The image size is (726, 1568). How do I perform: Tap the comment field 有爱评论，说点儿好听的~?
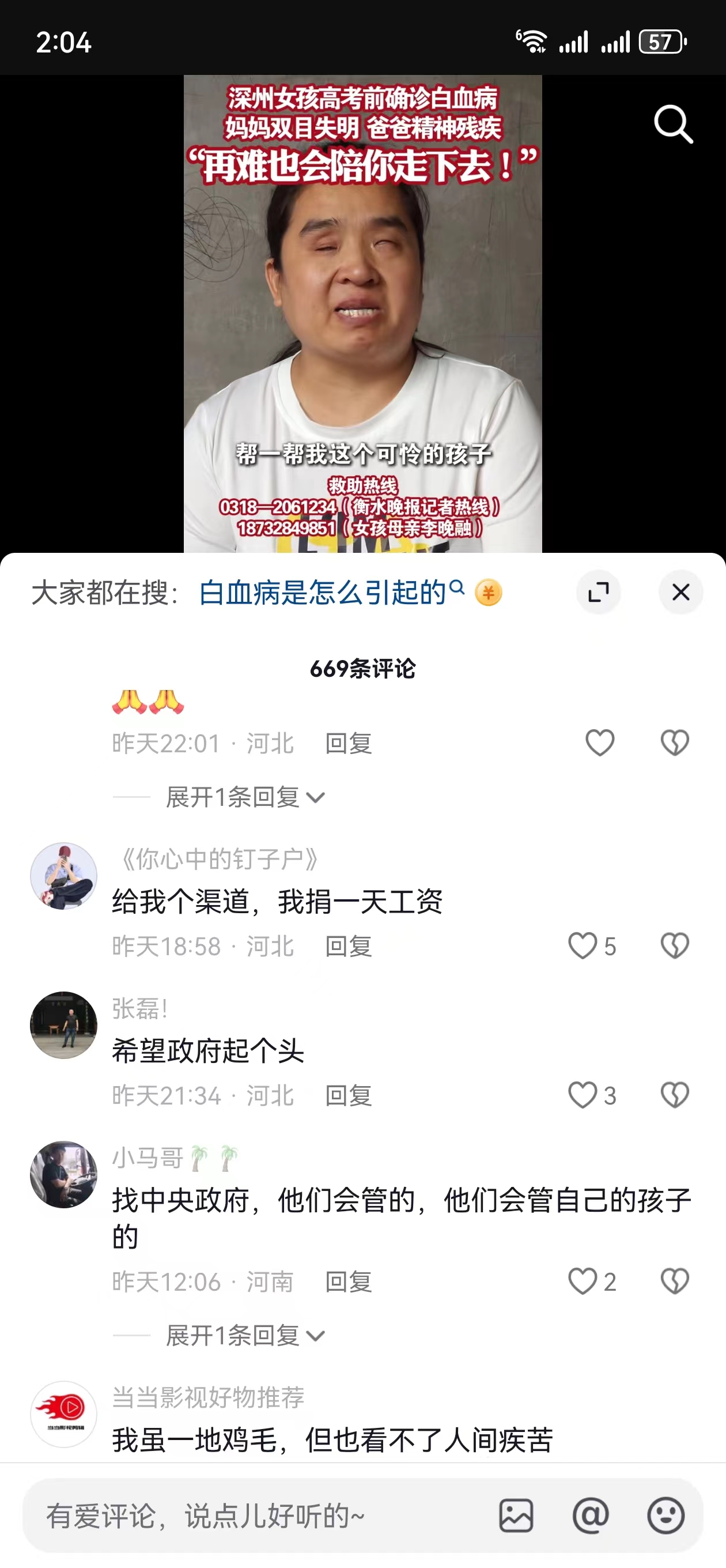[256, 1516]
